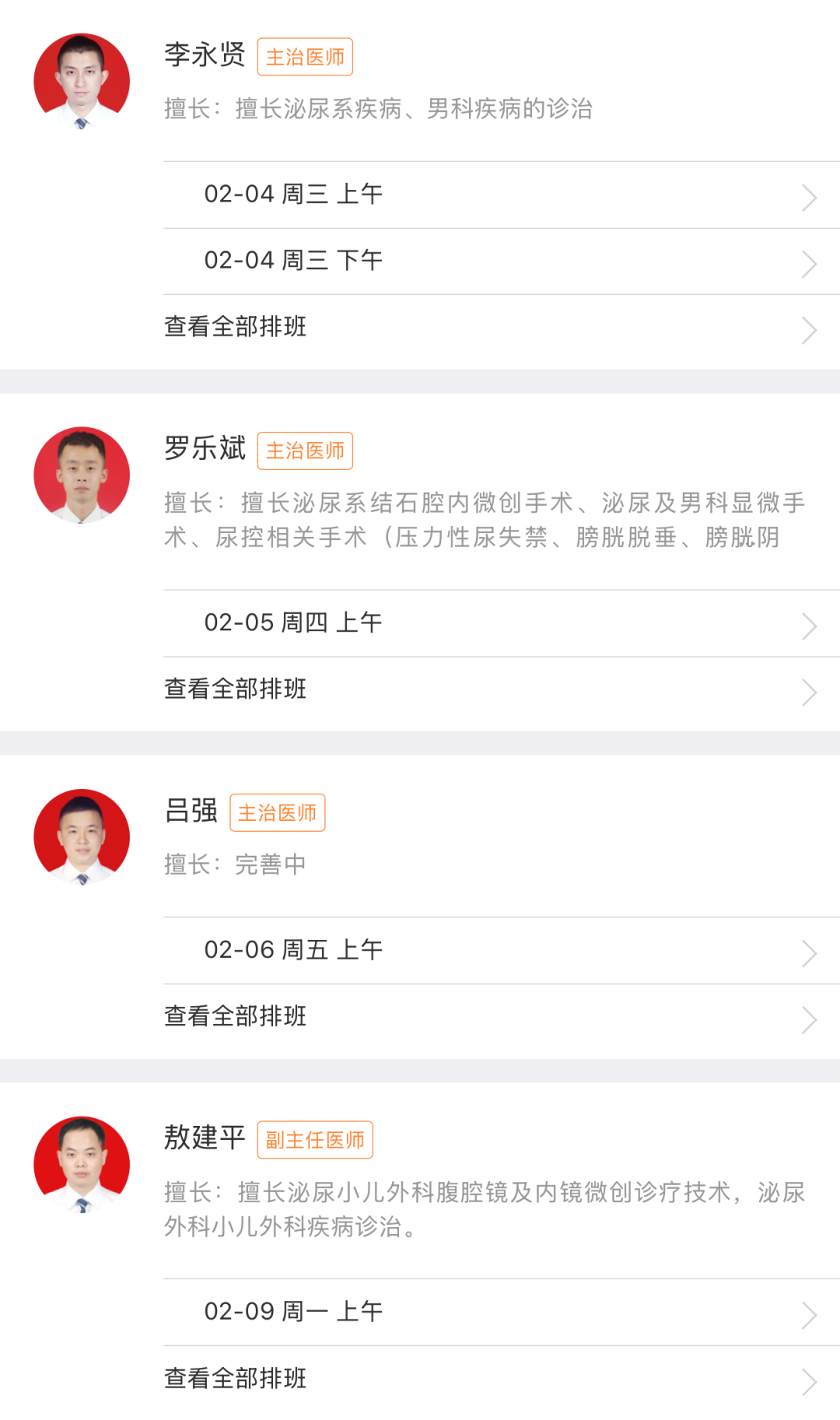Open doctor 吕强's profile photo
Image resolution: width=840 pixels, height=1420 pixels.
[x=82, y=837]
